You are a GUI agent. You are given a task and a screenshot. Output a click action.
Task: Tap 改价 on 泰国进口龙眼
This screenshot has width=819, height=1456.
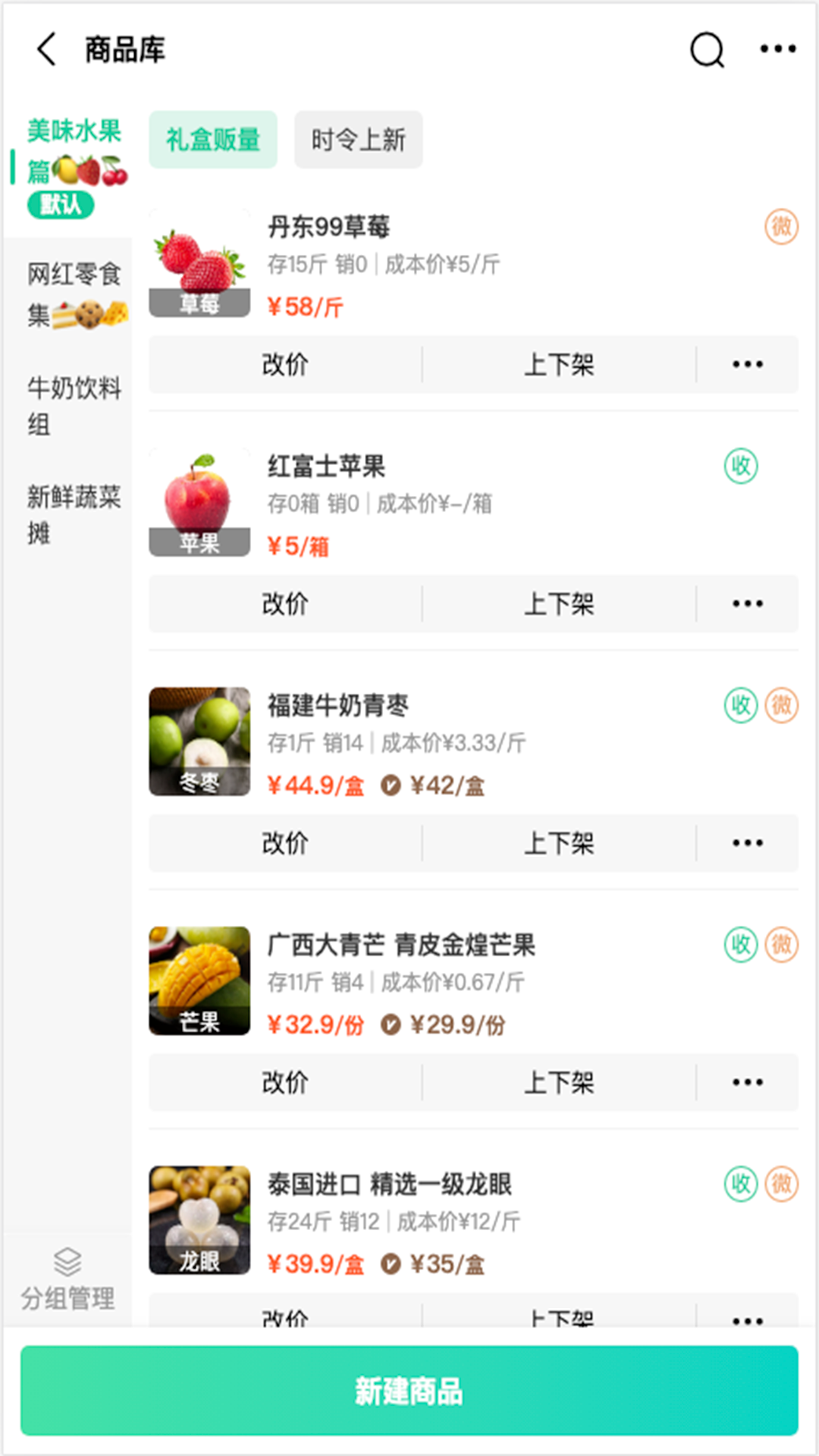(284, 1319)
